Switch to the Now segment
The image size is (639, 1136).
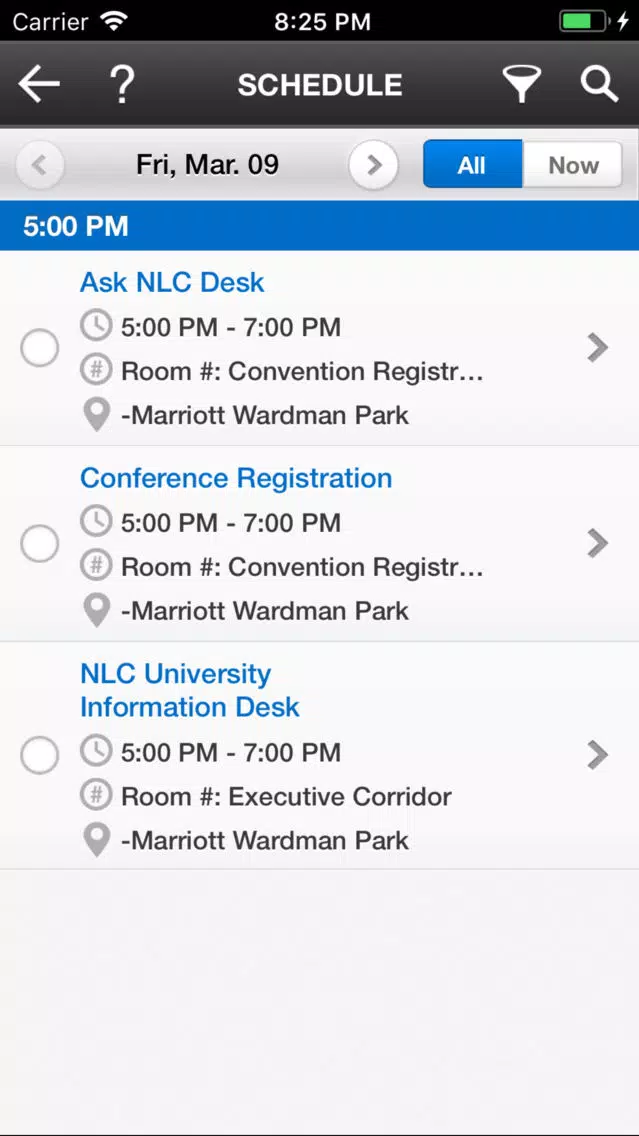tap(572, 164)
